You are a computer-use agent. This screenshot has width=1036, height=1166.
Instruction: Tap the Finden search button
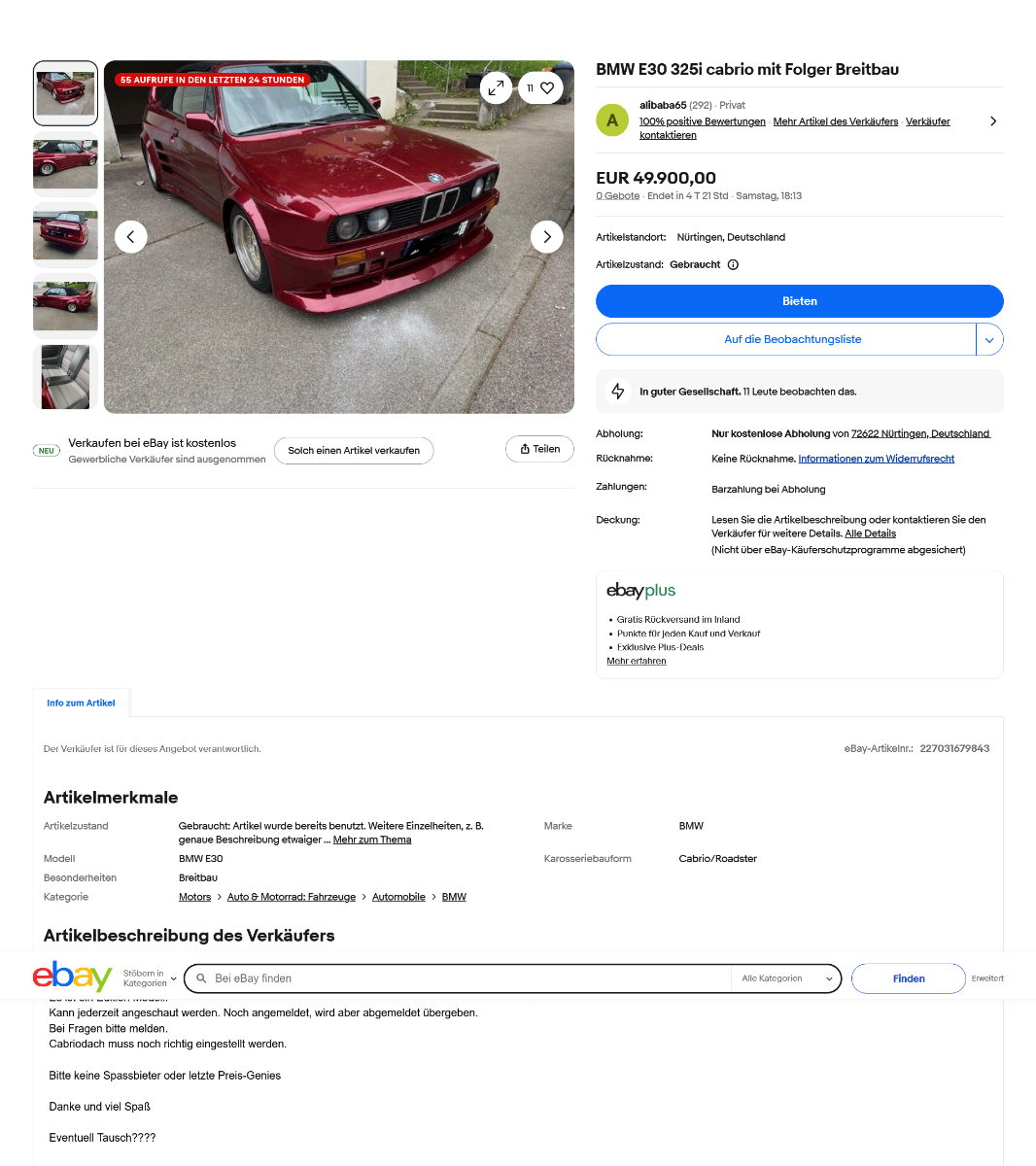click(909, 978)
